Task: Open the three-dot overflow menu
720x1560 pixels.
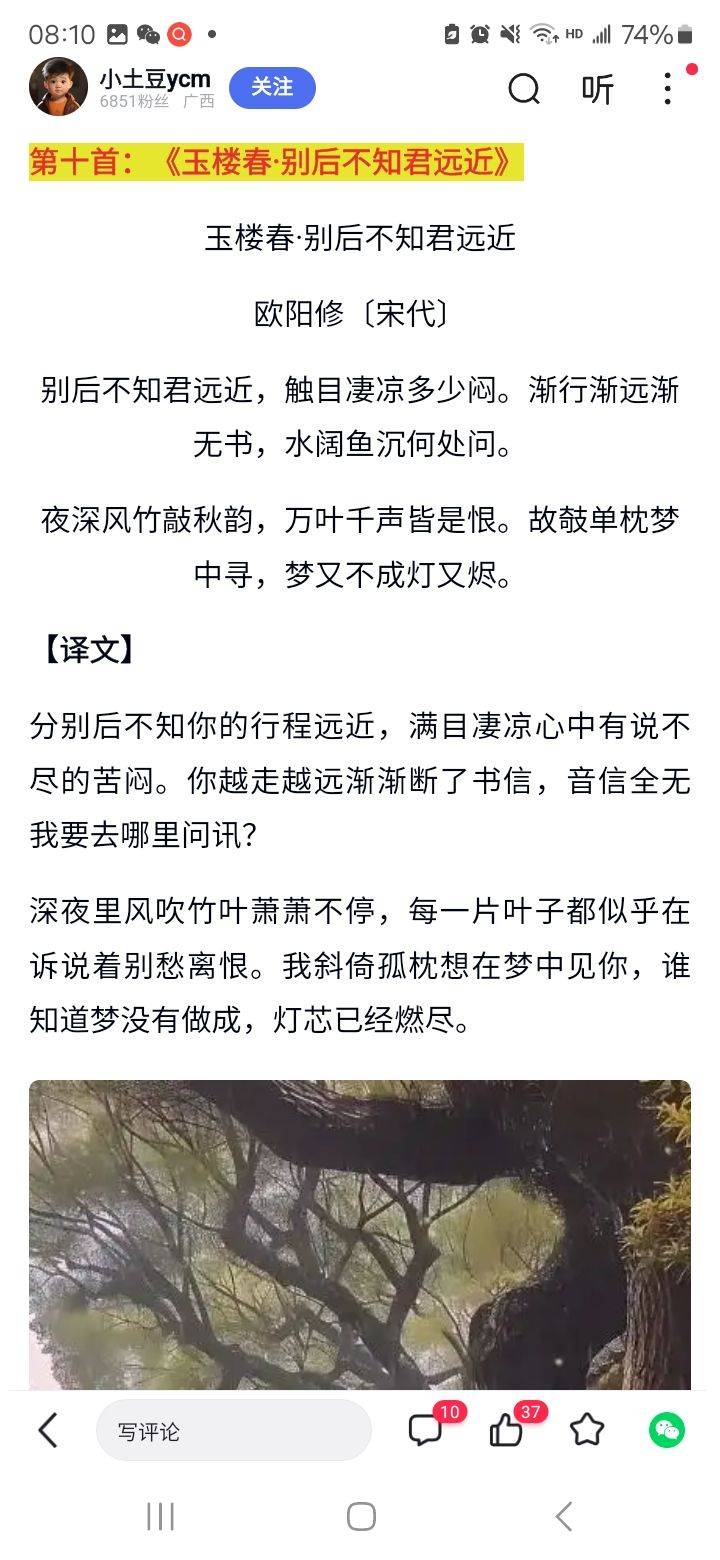Action: (x=668, y=89)
